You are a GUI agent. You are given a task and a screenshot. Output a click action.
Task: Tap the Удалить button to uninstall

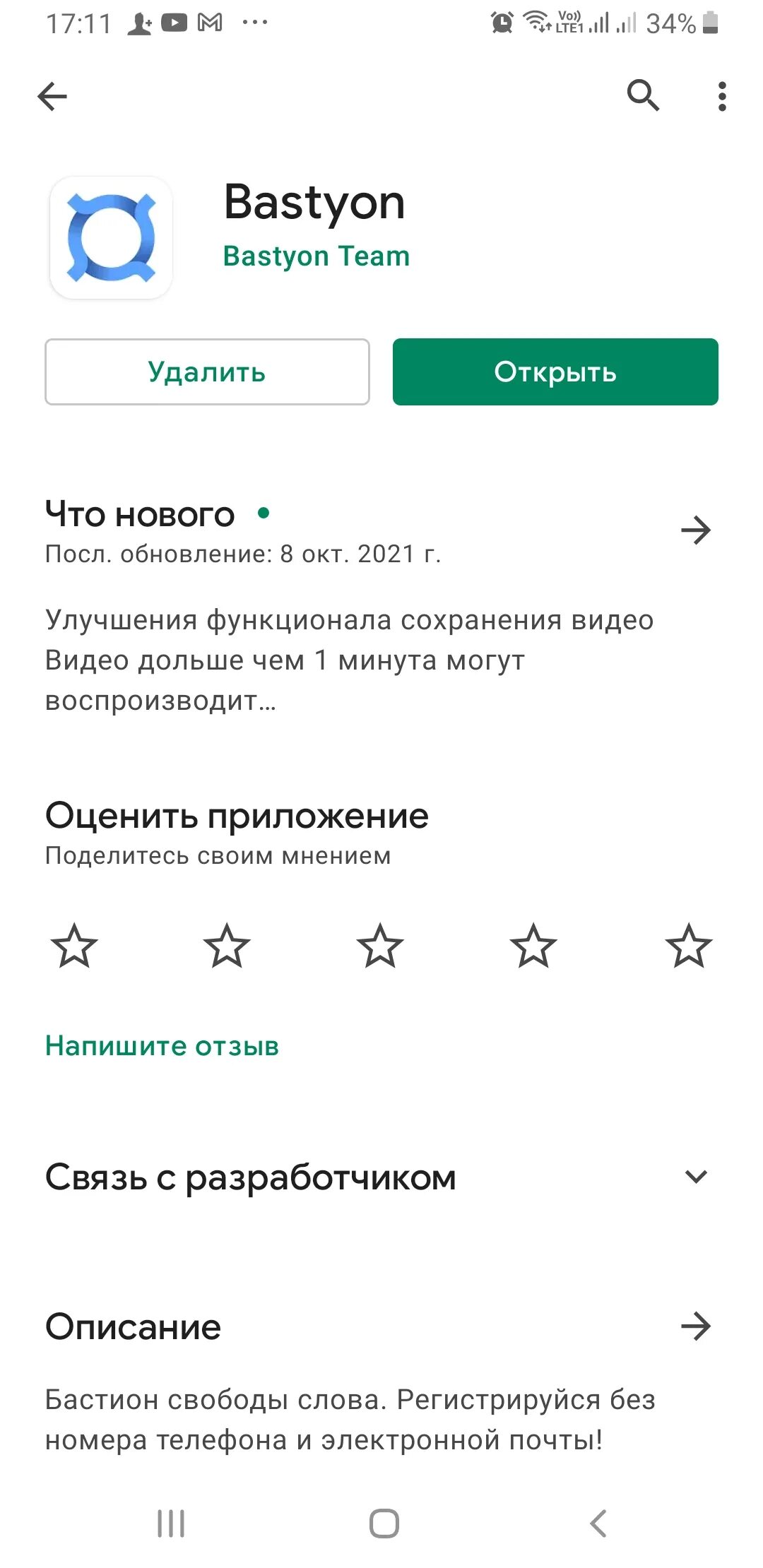[x=207, y=372]
